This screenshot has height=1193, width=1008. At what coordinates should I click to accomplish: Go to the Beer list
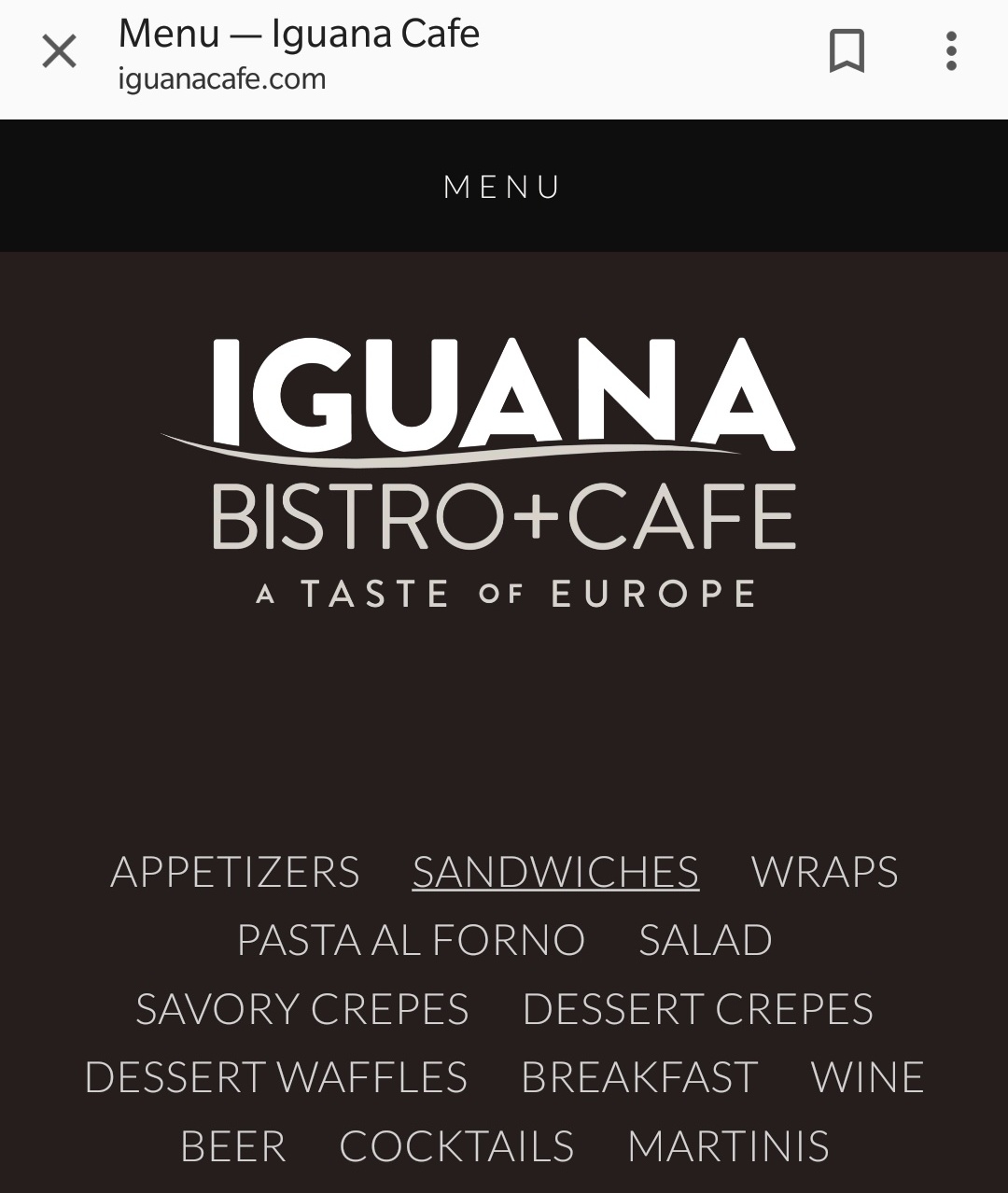pos(233,1146)
